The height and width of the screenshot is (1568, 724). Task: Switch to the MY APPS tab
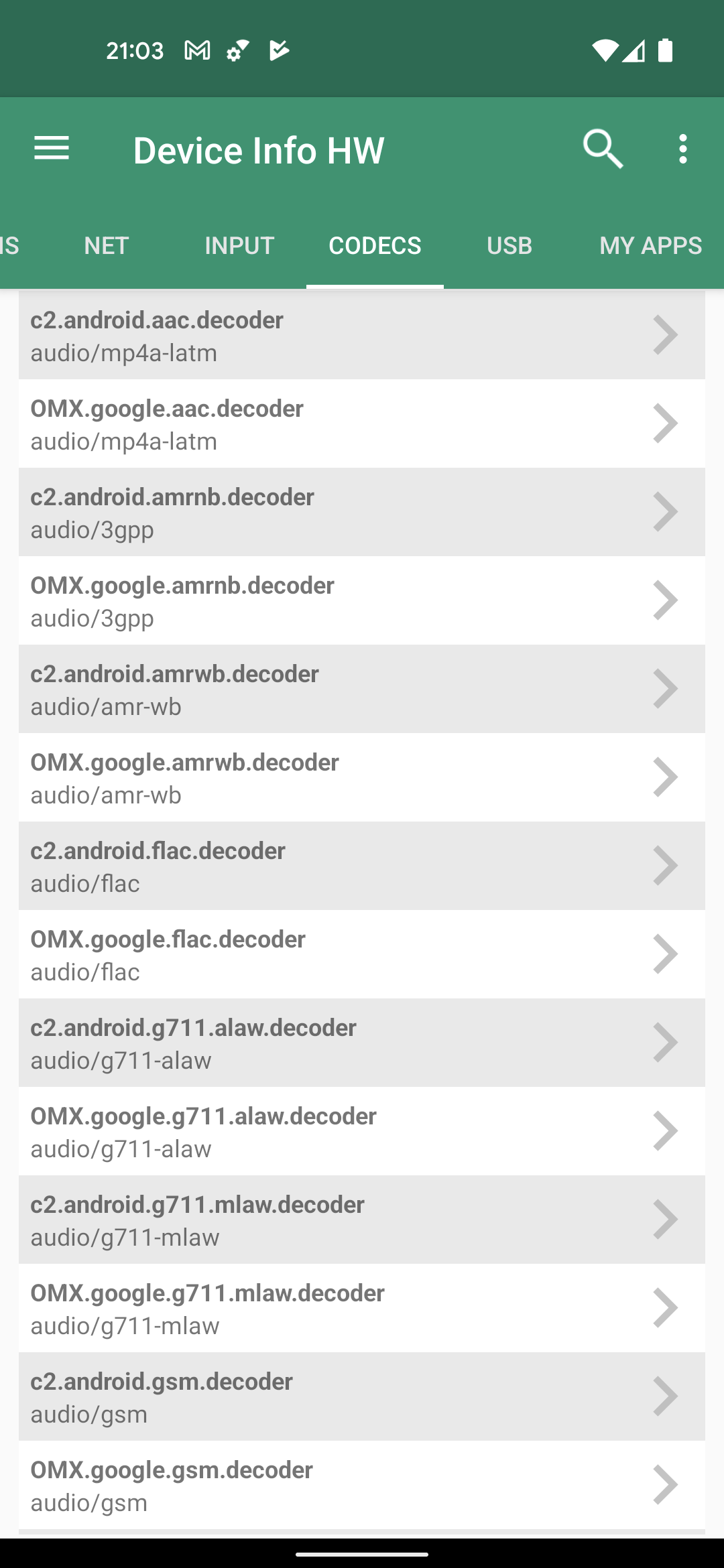(x=650, y=246)
